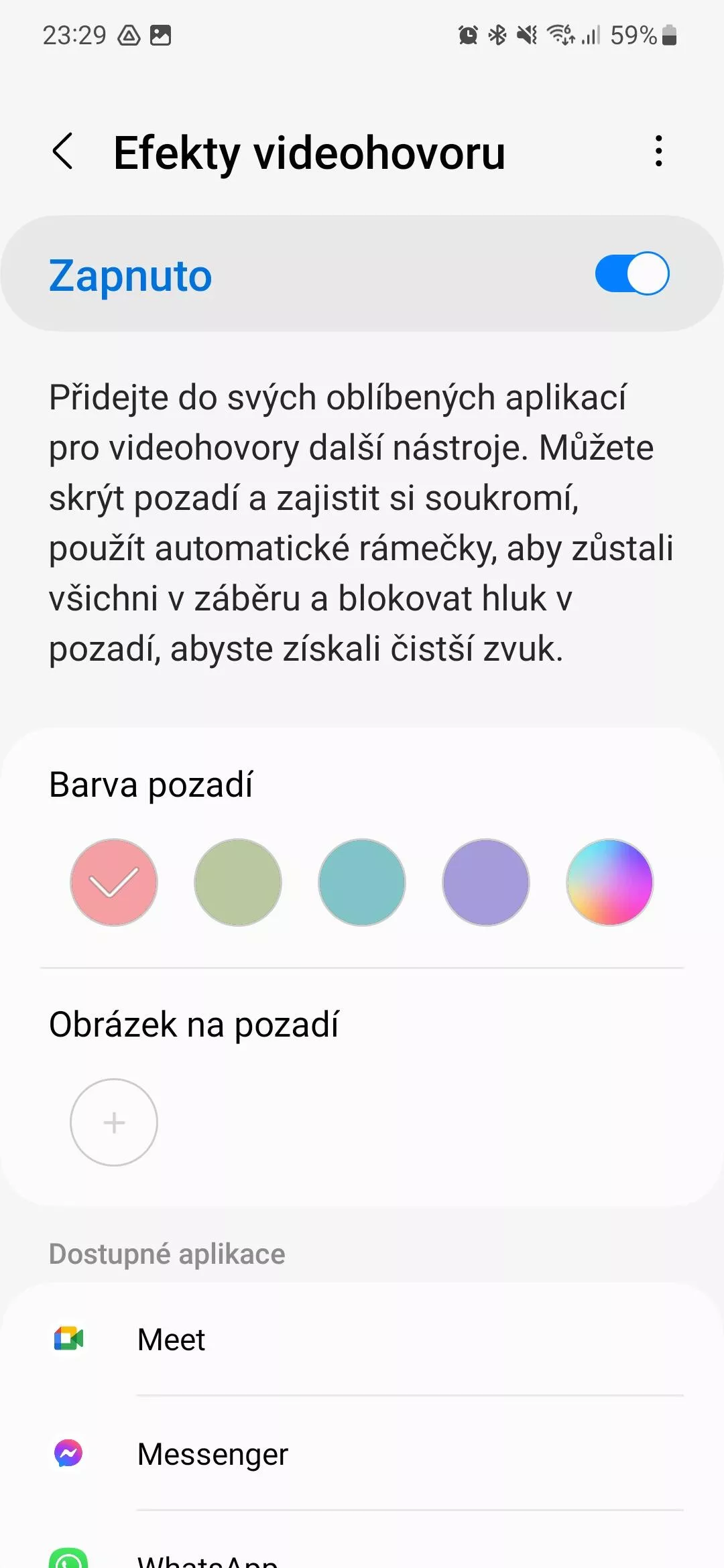Open the three-dot overflow menu
Screen dimensions: 724x1568
pyautogui.click(x=659, y=151)
